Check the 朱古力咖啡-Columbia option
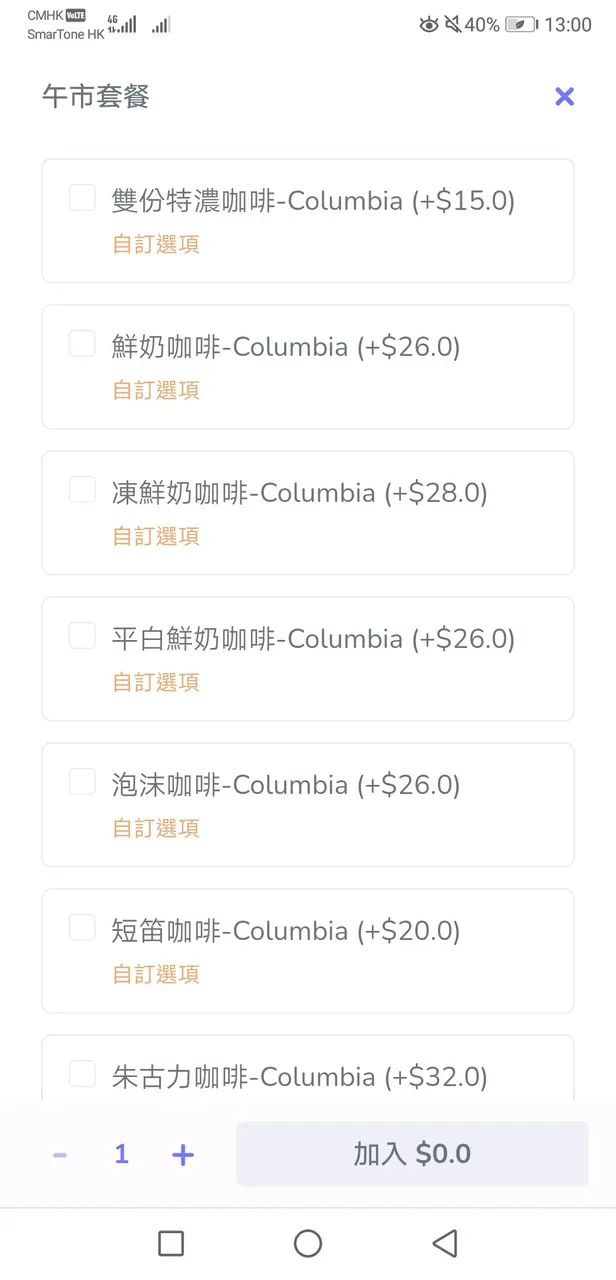616x1280 pixels. point(82,1074)
